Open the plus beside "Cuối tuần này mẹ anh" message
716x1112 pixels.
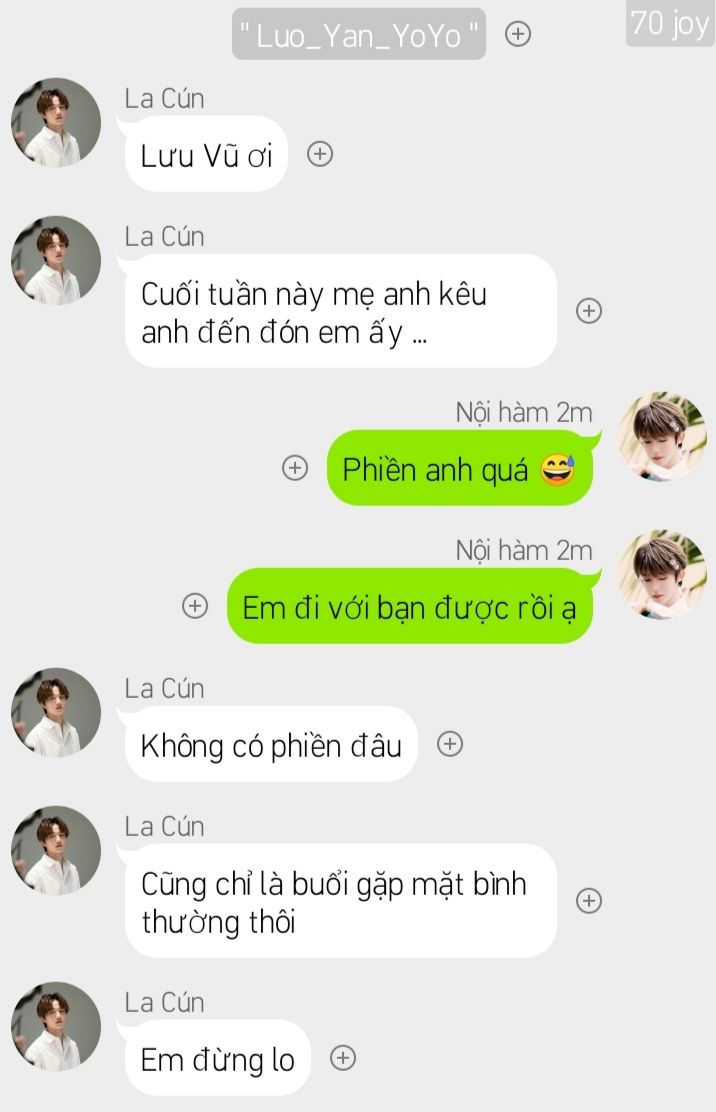589,310
